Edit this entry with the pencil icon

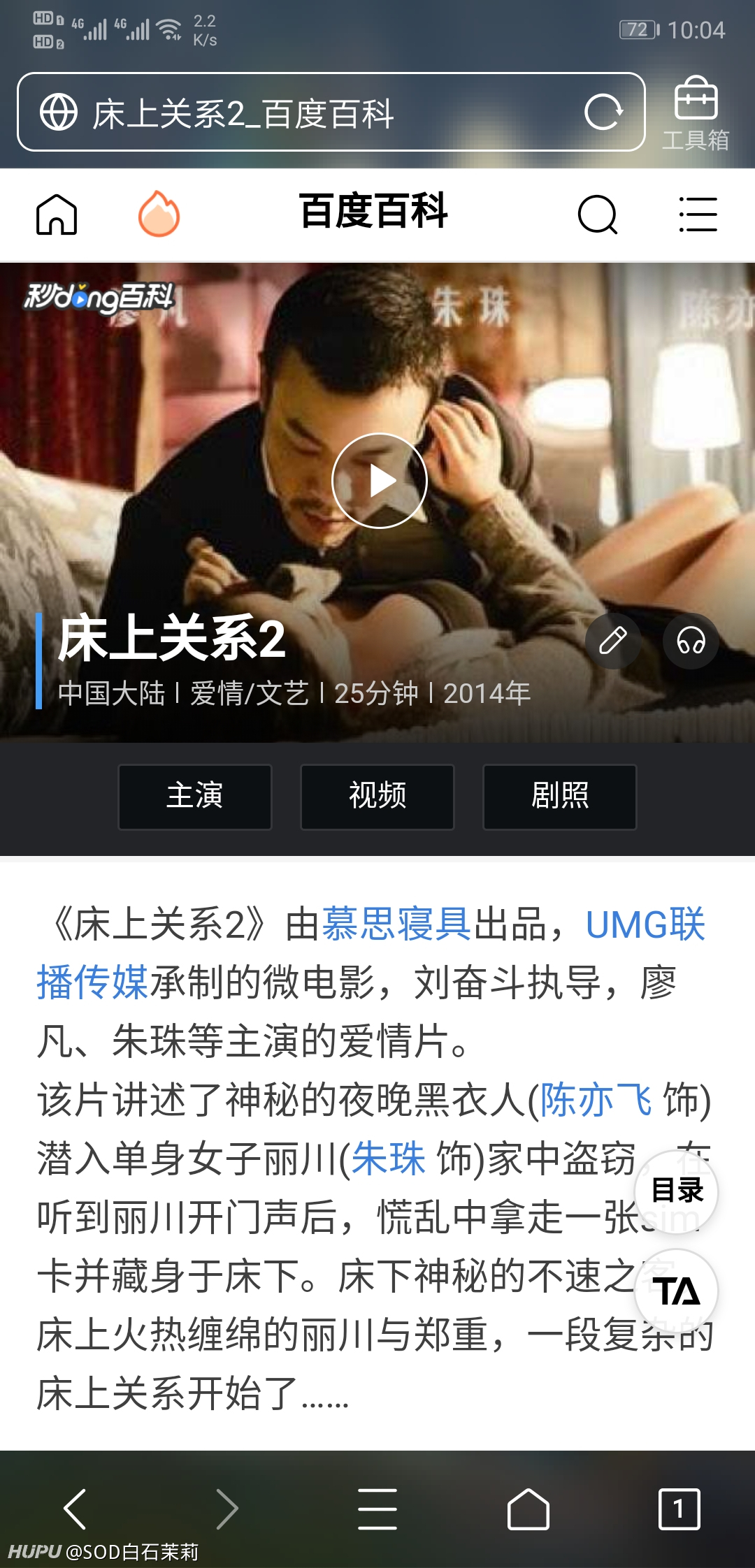tap(613, 641)
